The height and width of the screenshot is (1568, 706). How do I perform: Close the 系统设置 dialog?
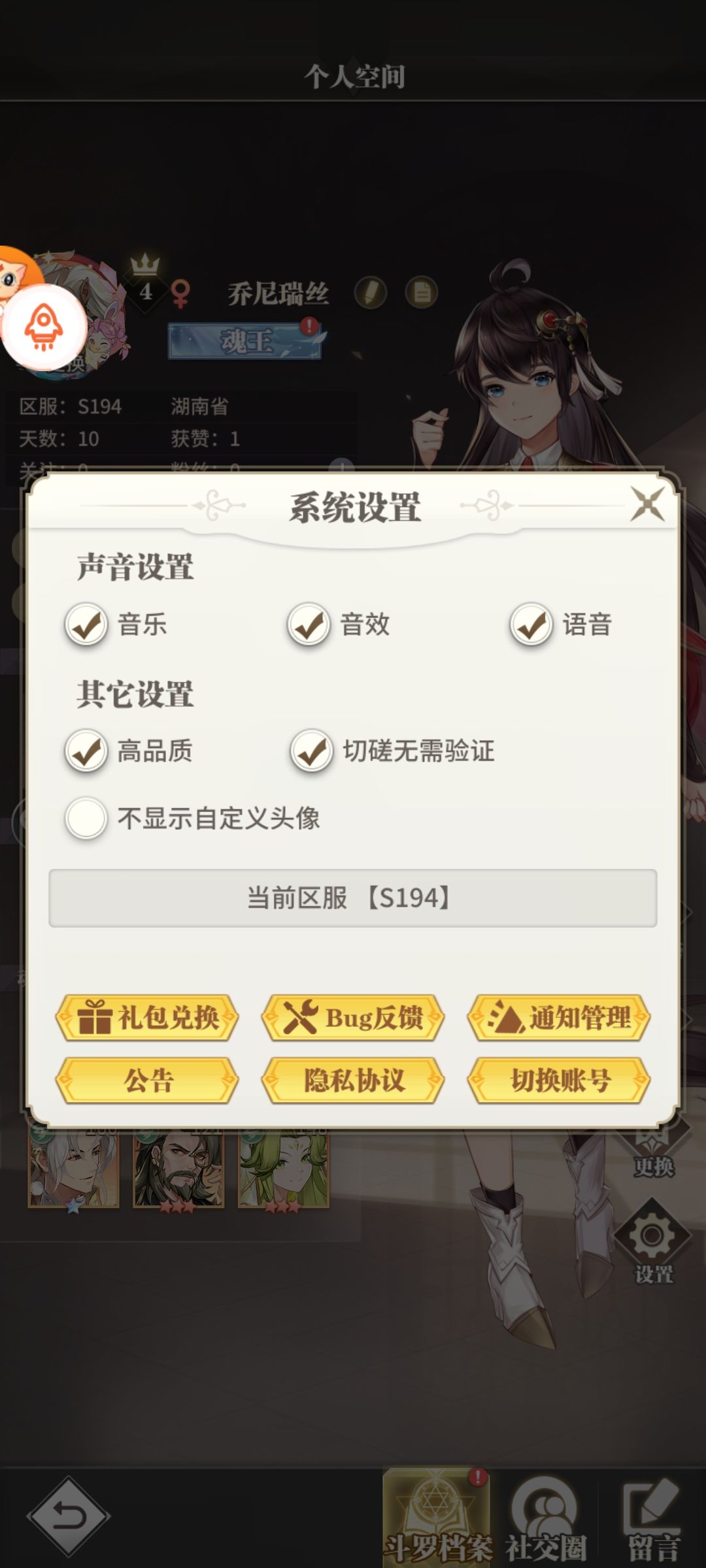tap(647, 504)
